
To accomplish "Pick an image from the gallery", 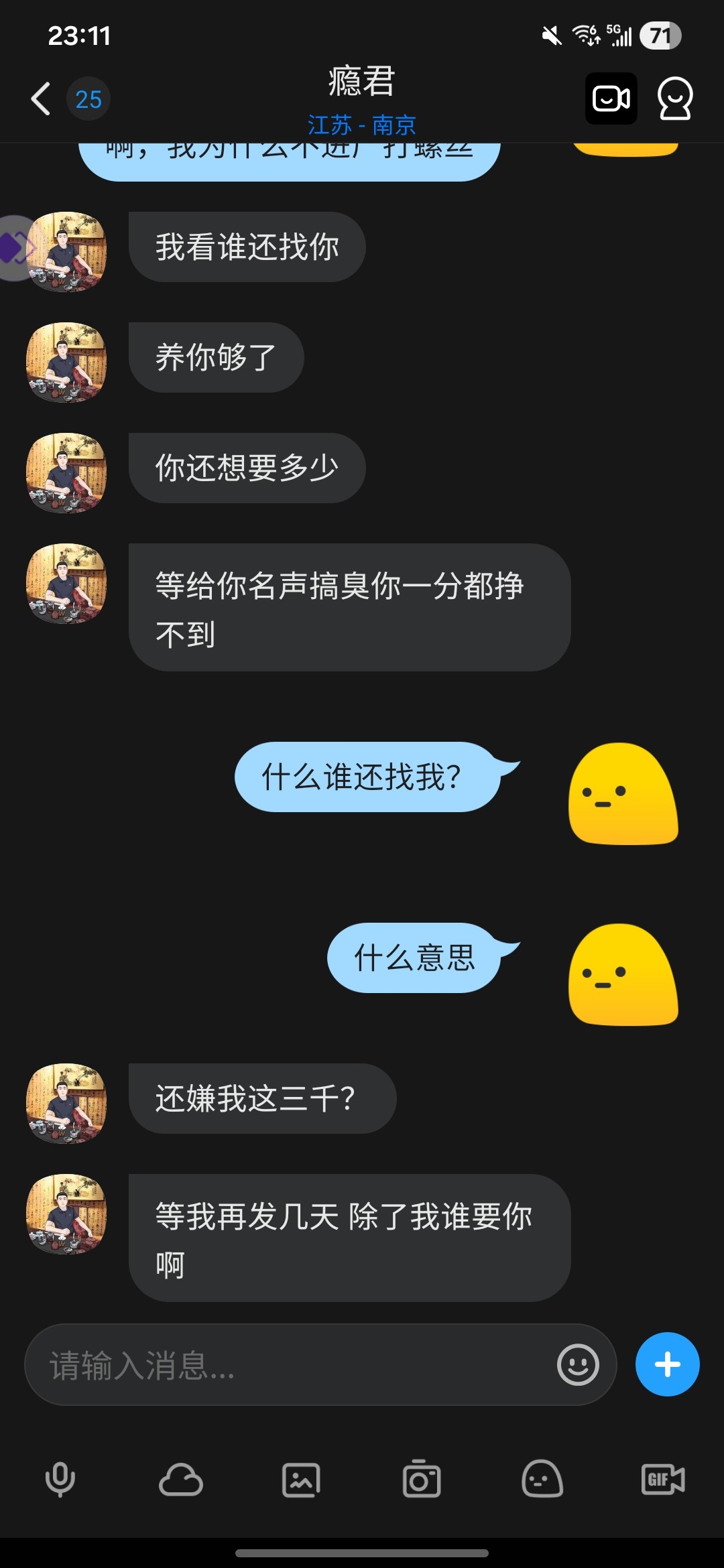I will [x=301, y=1480].
